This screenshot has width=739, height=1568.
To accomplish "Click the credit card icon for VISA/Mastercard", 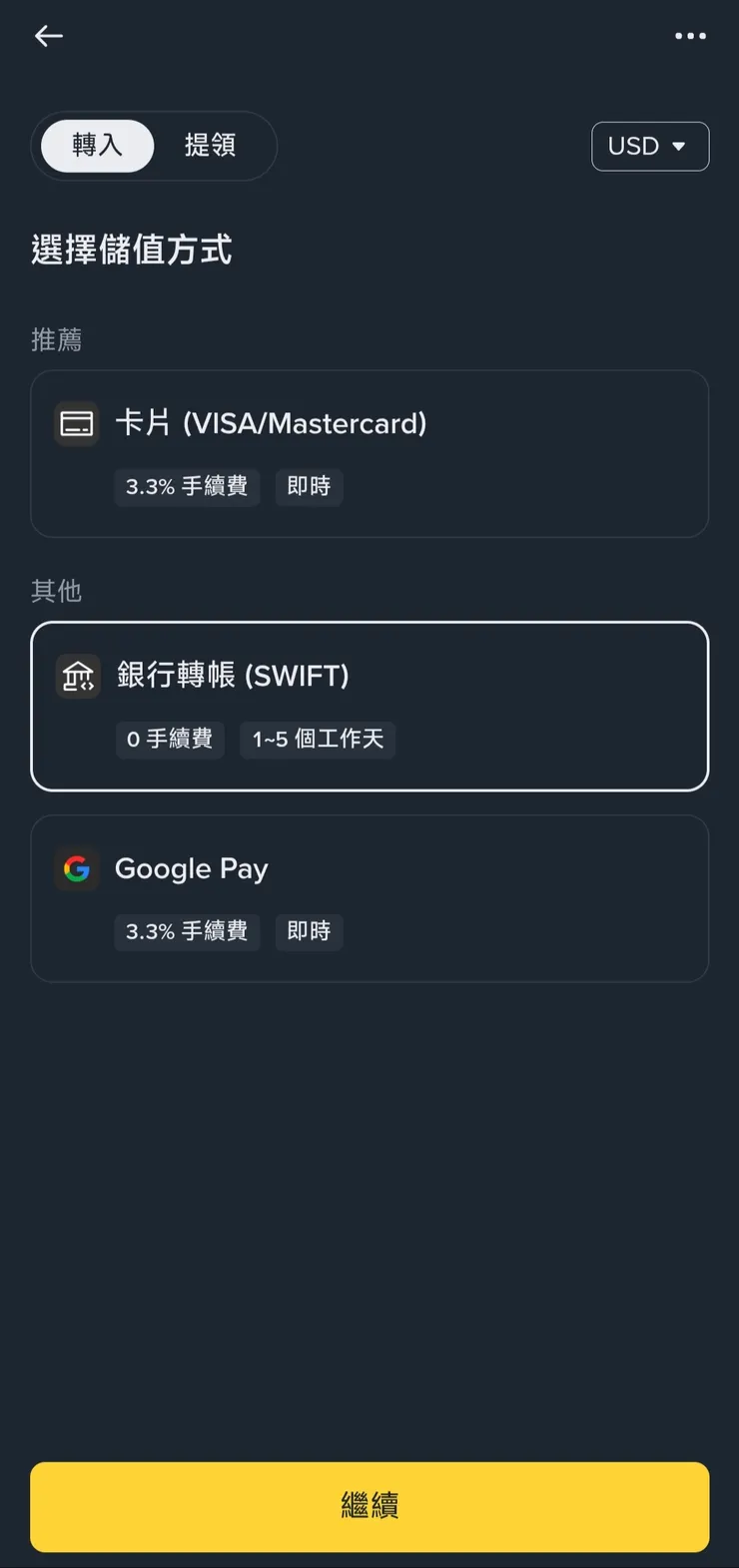I will pyautogui.click(x=77, y=423).
